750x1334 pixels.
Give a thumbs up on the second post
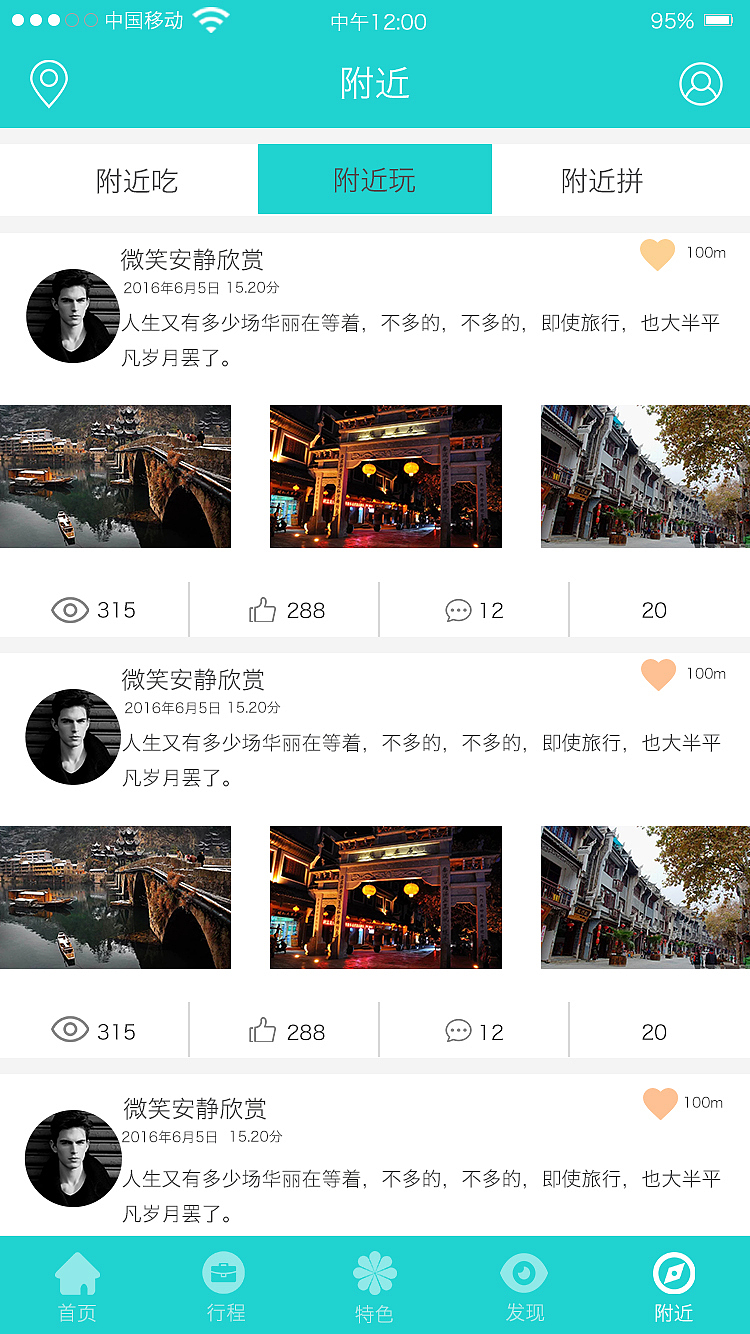coord(263,1029)
